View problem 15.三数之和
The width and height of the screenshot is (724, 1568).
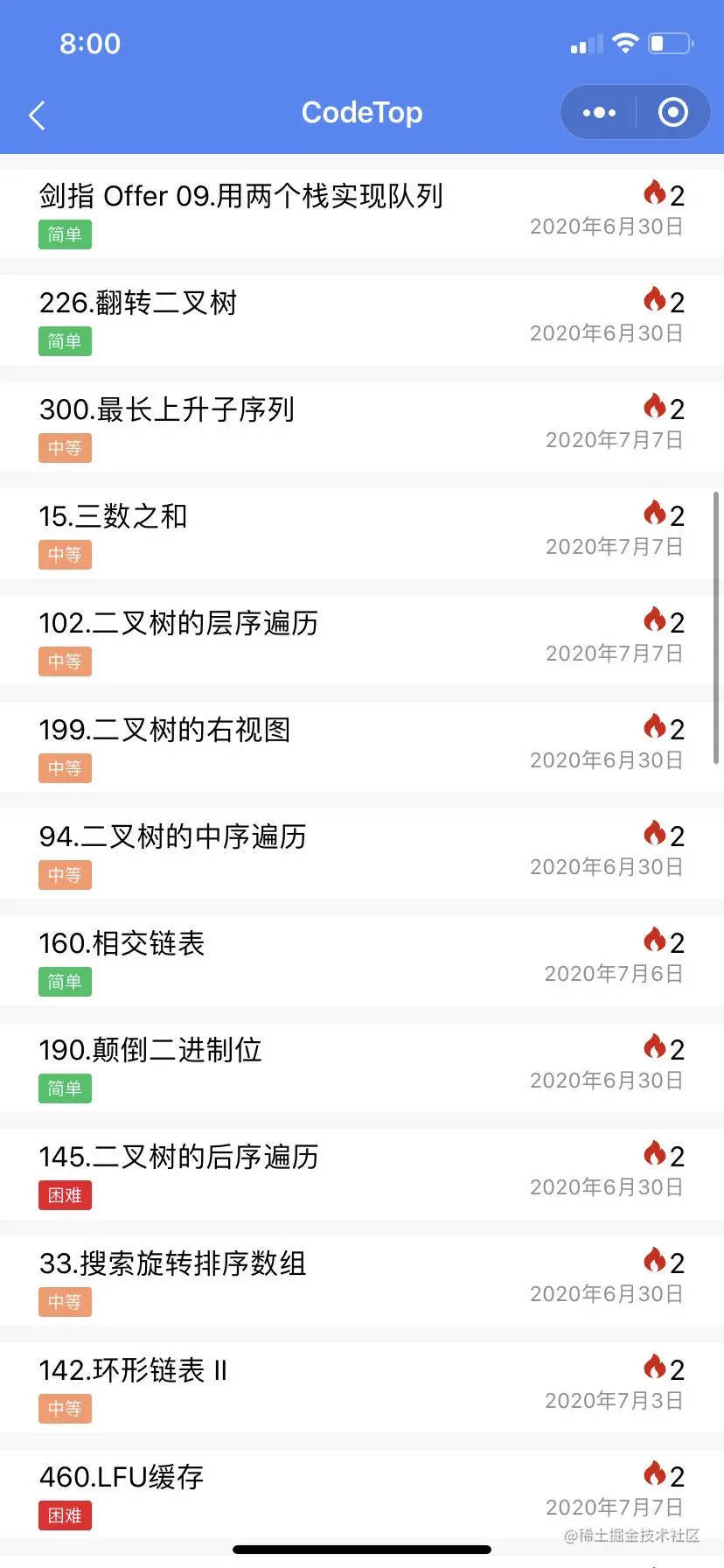pyautogui.click(x=114, y=517)
